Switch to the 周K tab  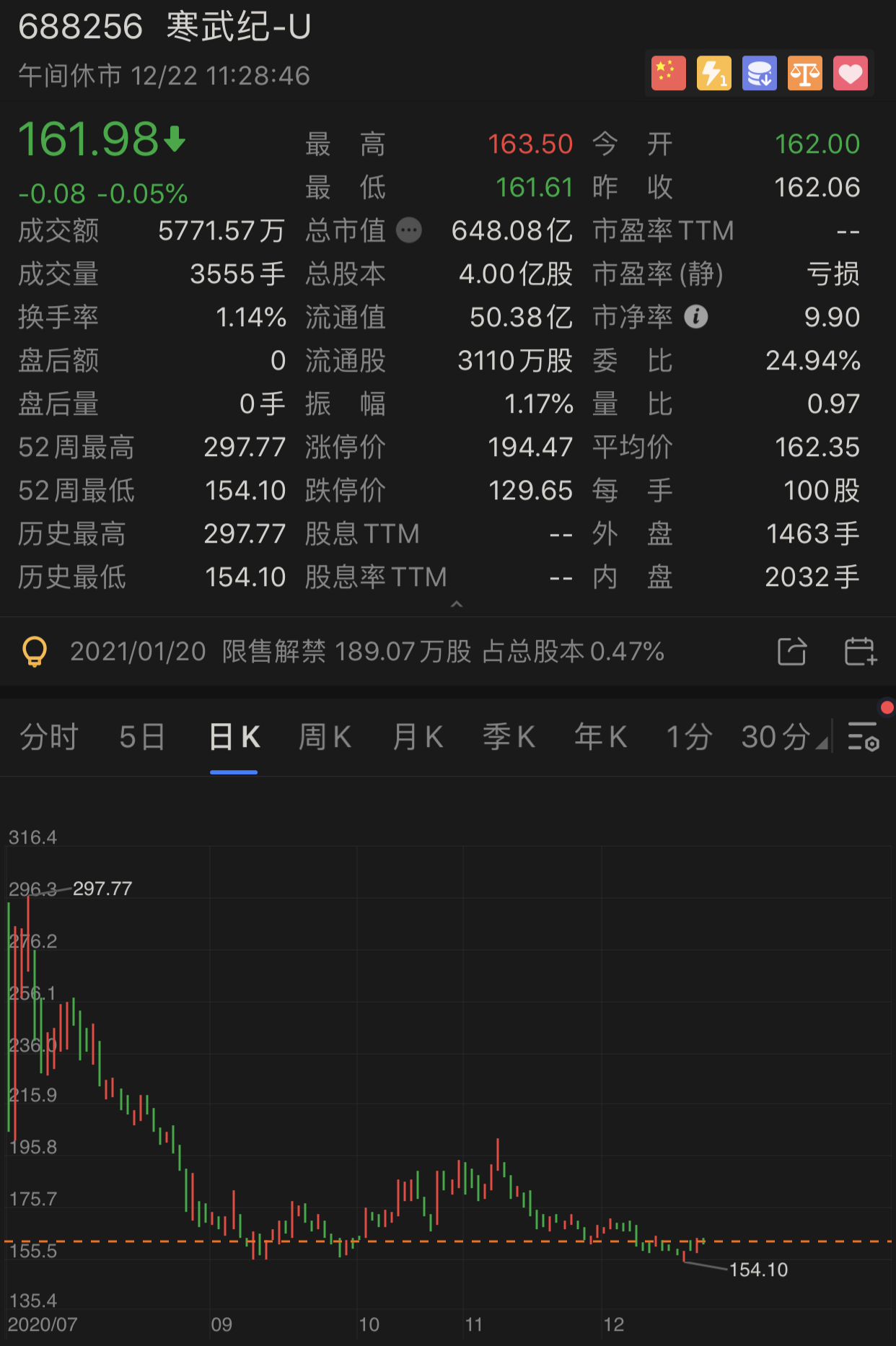point(324,738)
